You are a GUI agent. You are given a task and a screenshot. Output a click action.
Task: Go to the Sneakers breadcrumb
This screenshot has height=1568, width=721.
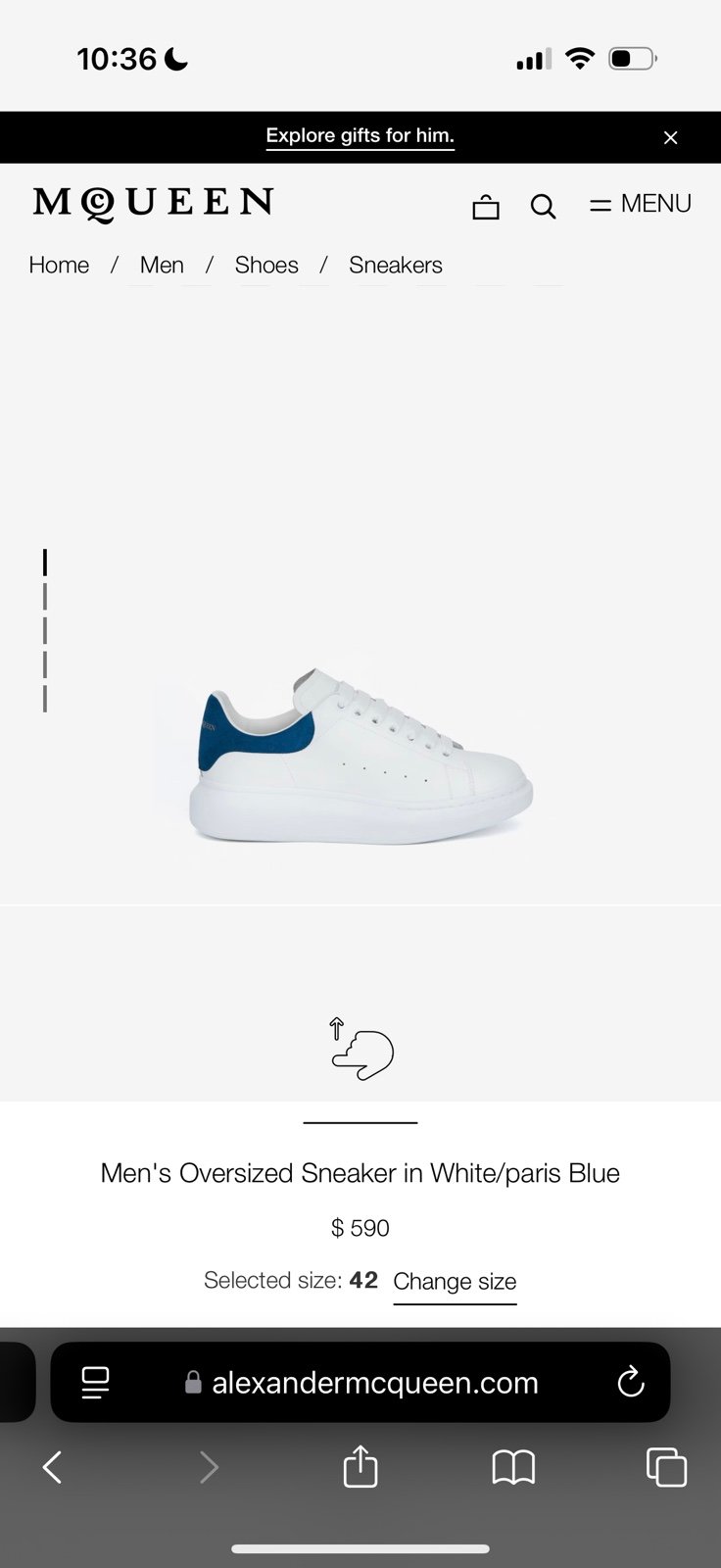(x=396, y=266)
